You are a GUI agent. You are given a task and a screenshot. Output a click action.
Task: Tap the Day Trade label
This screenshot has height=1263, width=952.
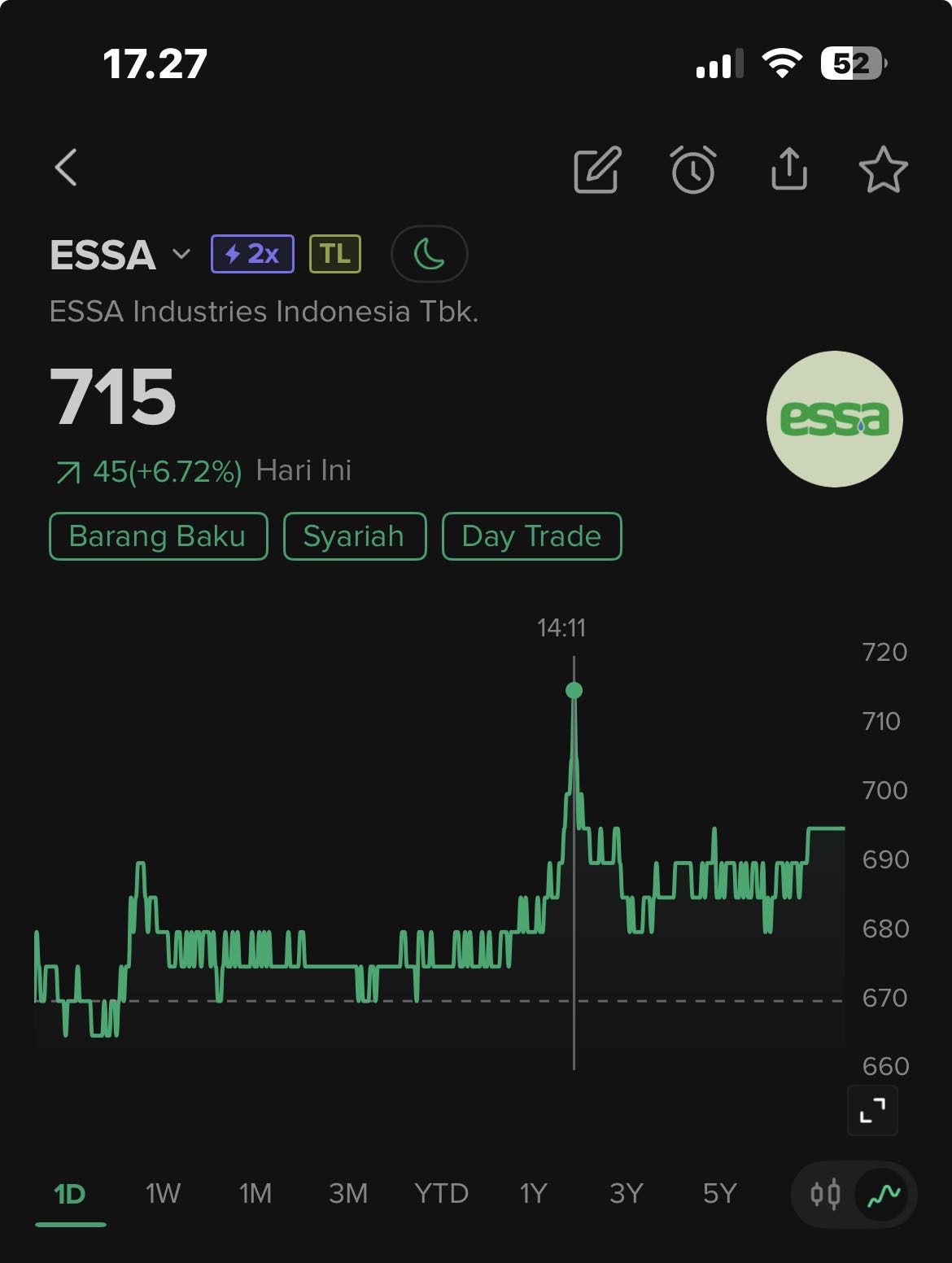click(x=531, y=536)
